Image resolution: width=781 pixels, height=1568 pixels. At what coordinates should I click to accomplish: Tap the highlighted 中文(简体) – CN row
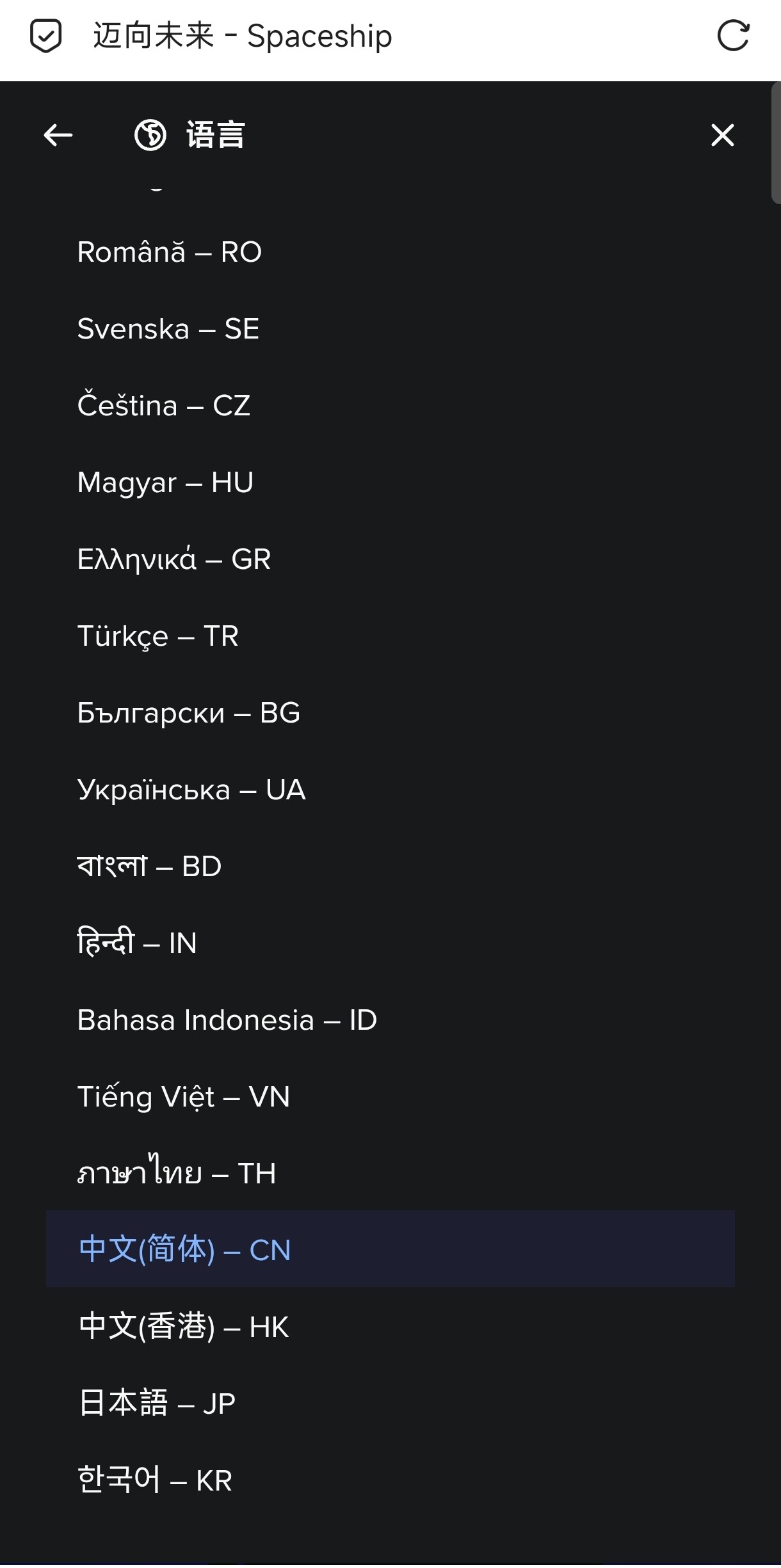pos(390,1249)
